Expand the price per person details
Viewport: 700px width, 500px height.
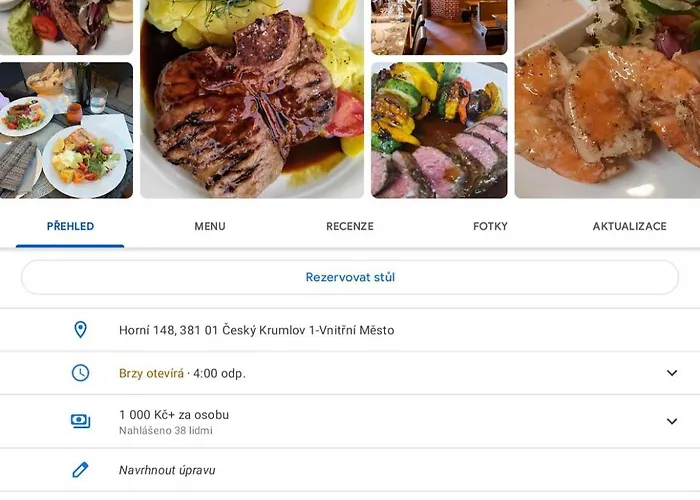point(671,421)
